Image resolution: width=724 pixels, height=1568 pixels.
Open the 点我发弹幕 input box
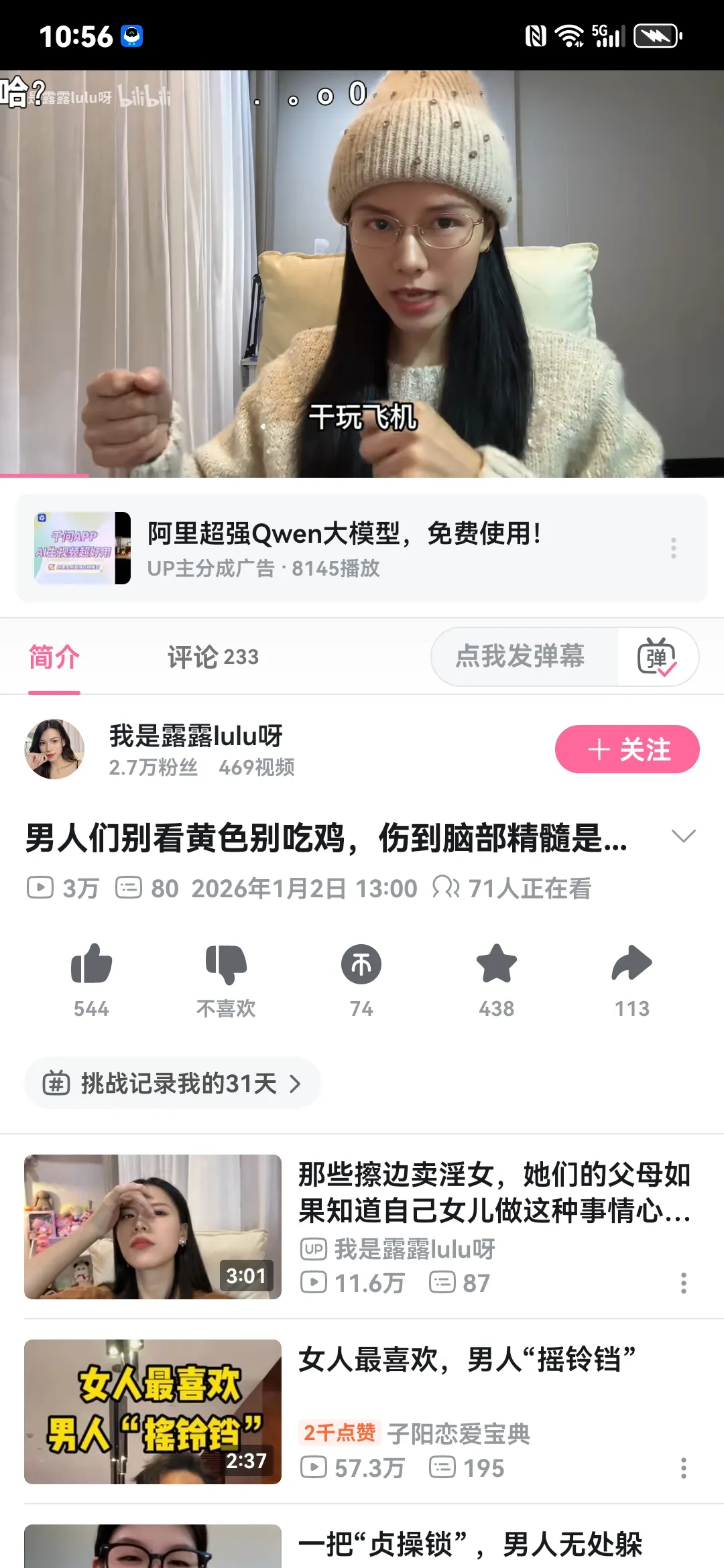tap(520, 657)
